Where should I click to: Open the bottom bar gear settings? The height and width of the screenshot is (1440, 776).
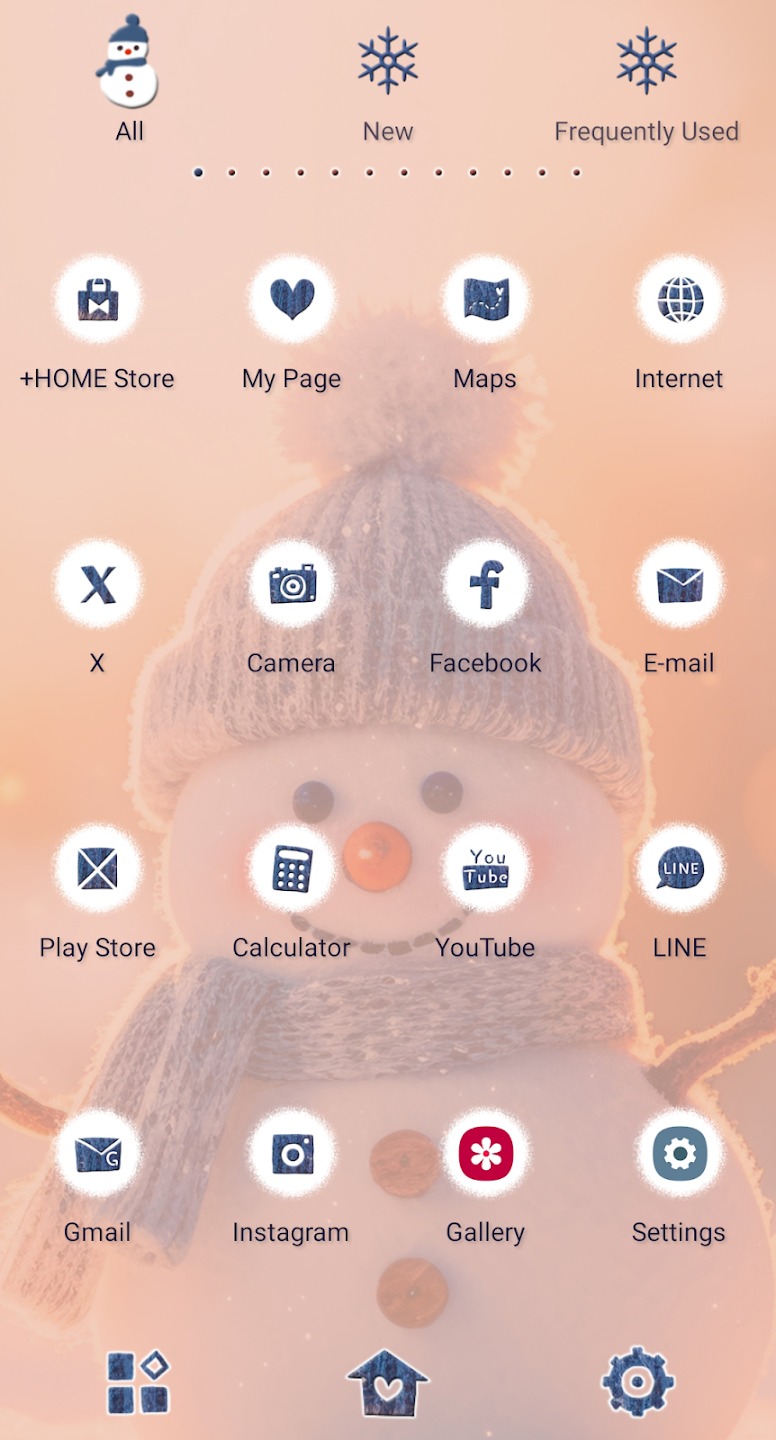[x=638, y=1383]
